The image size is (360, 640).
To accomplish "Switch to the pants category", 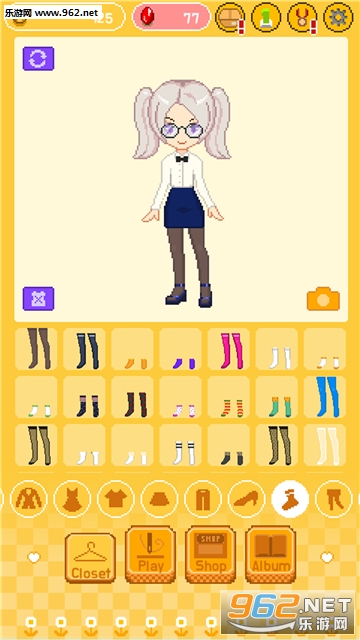I will (203, 499).
